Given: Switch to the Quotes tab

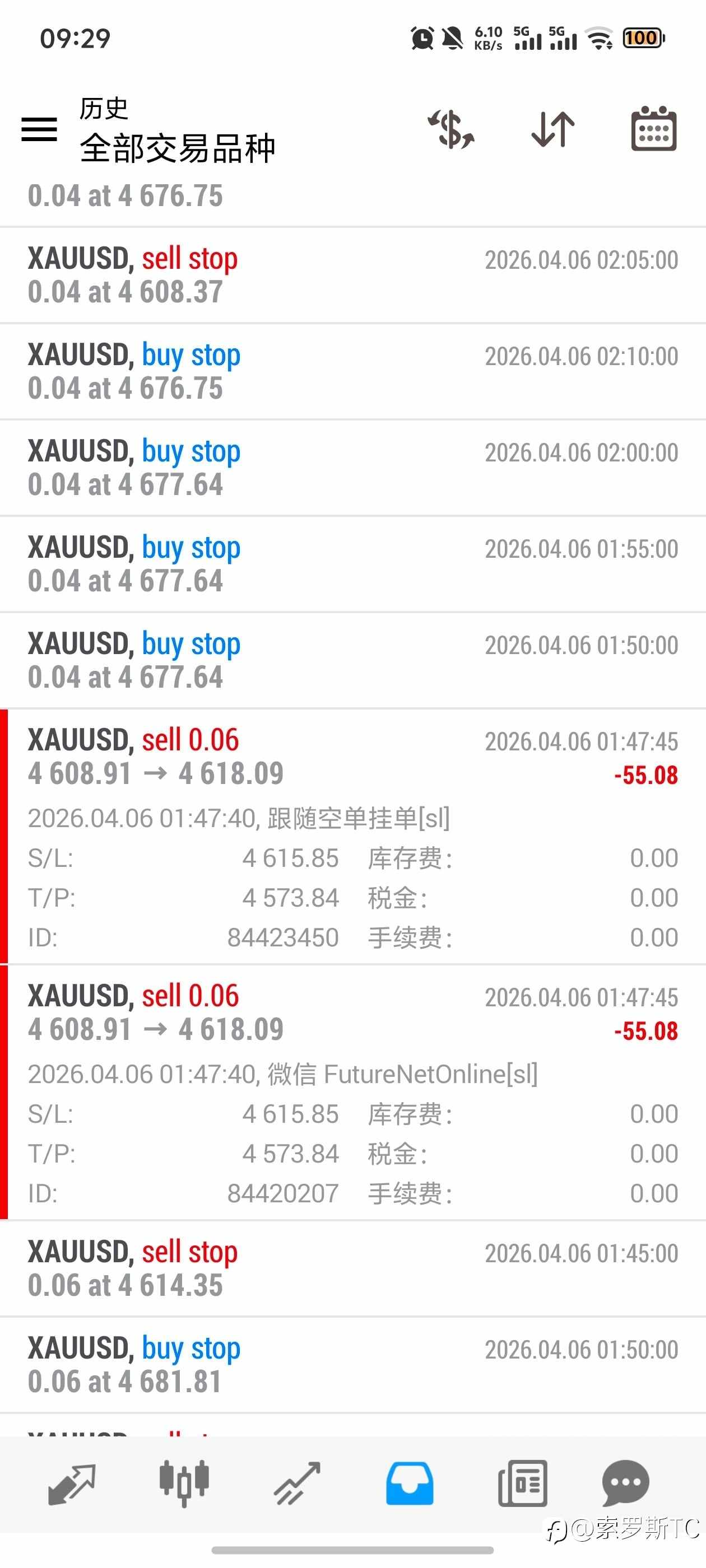Looking at the screenshot, I should tap(72, 1484).
